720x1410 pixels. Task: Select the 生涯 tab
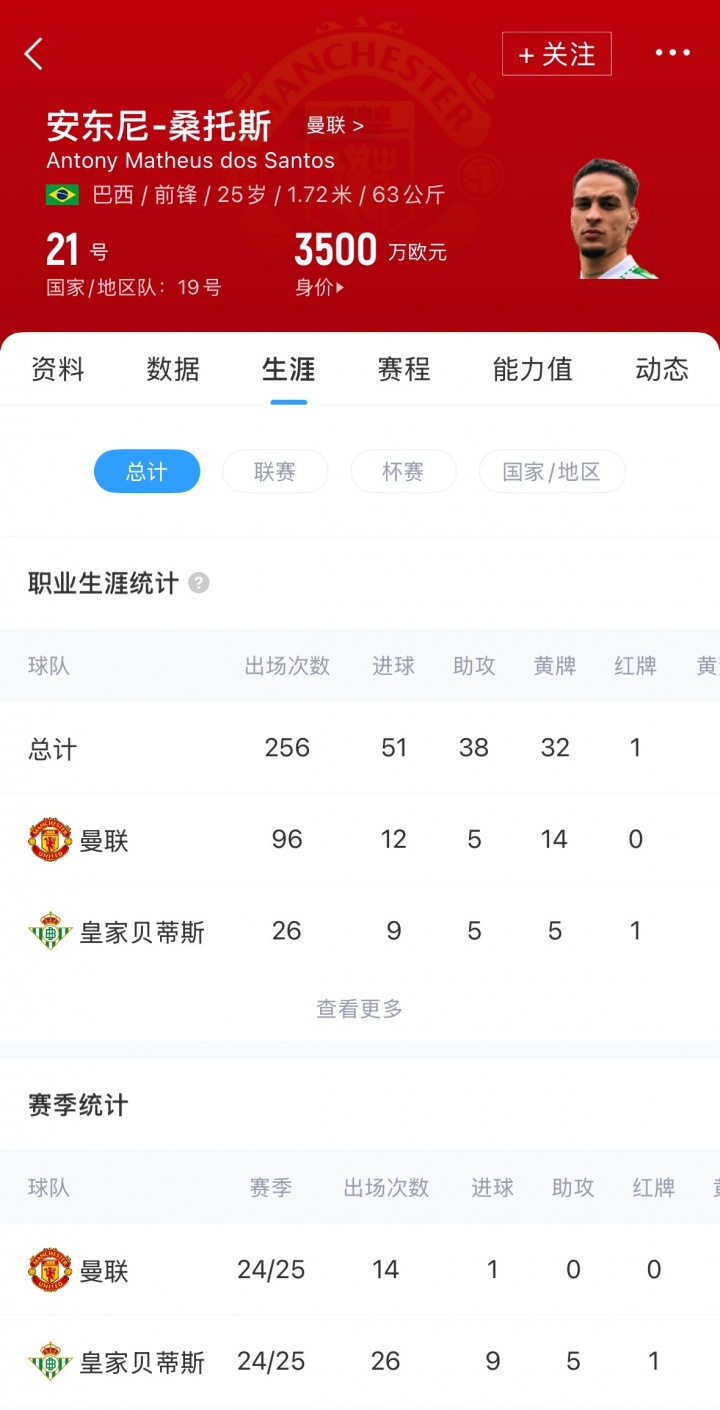[288, 369]
